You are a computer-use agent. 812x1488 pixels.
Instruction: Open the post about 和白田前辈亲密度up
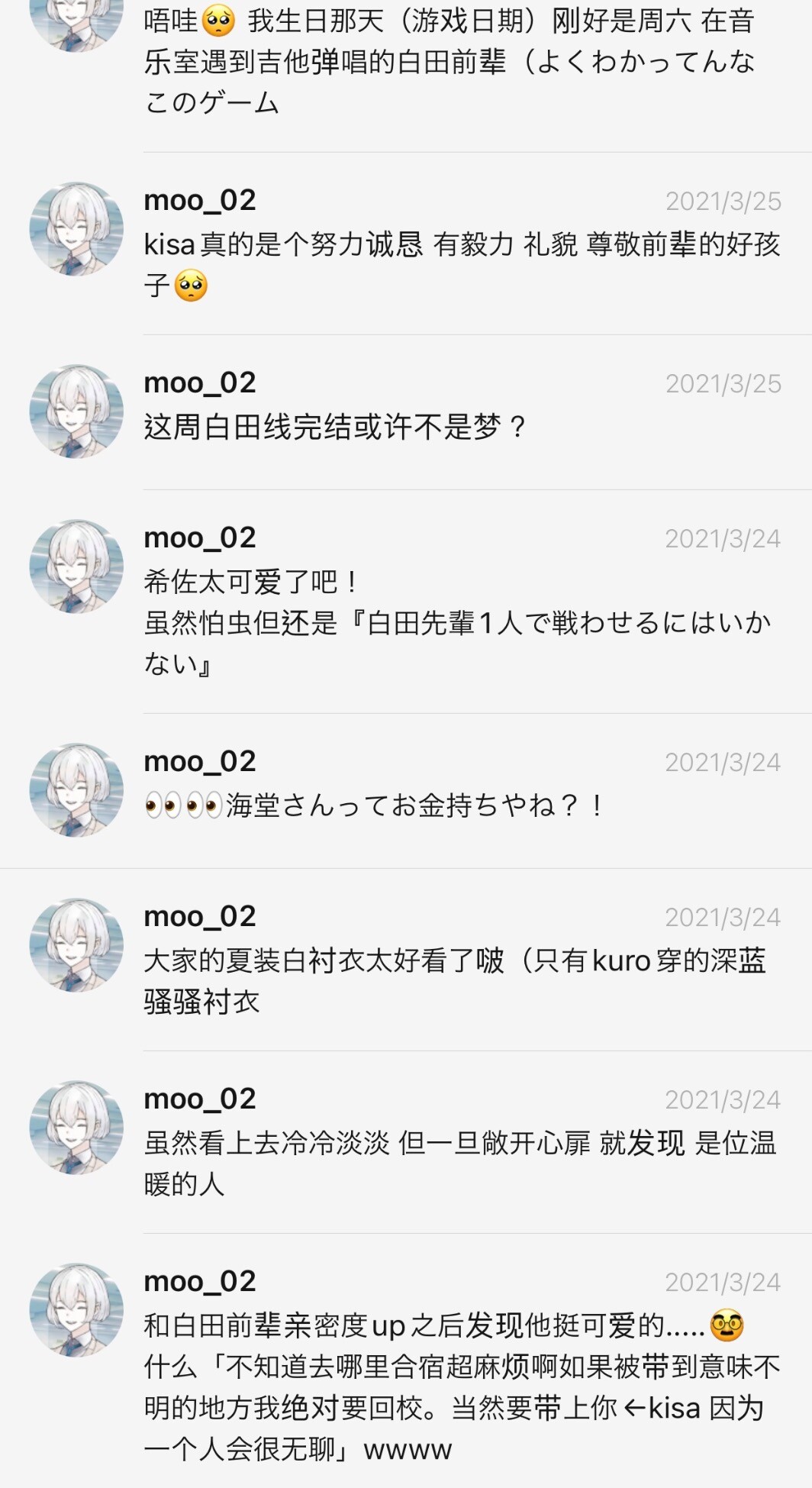coord(406,1361)
